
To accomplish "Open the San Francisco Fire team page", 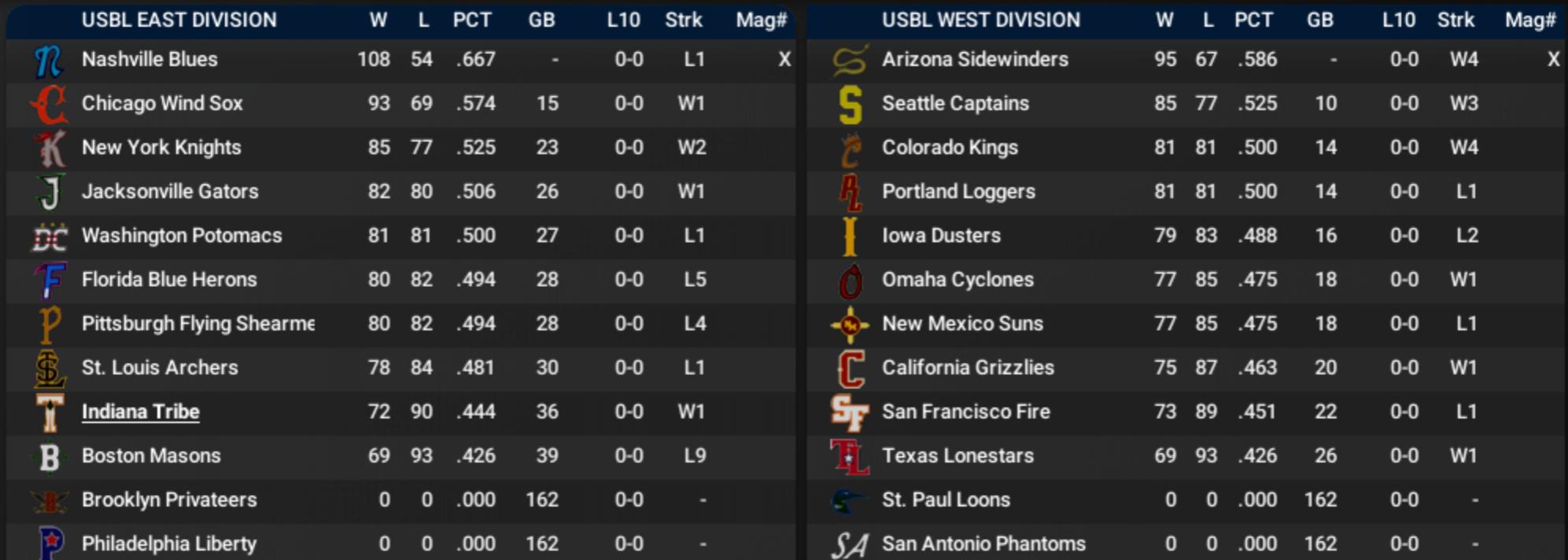I will coord(965,411).
